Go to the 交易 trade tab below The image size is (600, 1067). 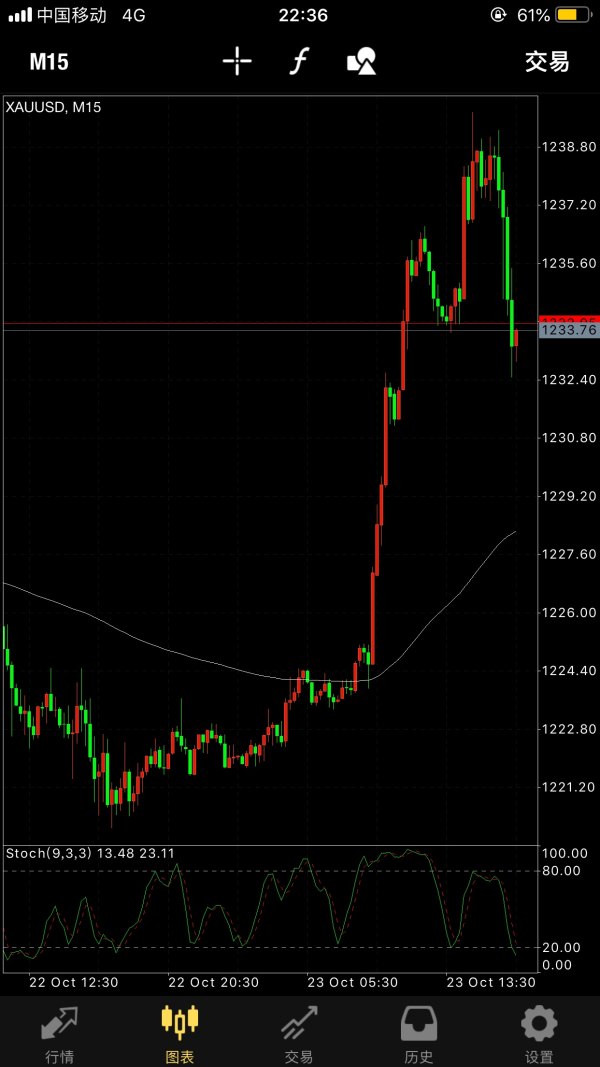[x=299, y=1033]
